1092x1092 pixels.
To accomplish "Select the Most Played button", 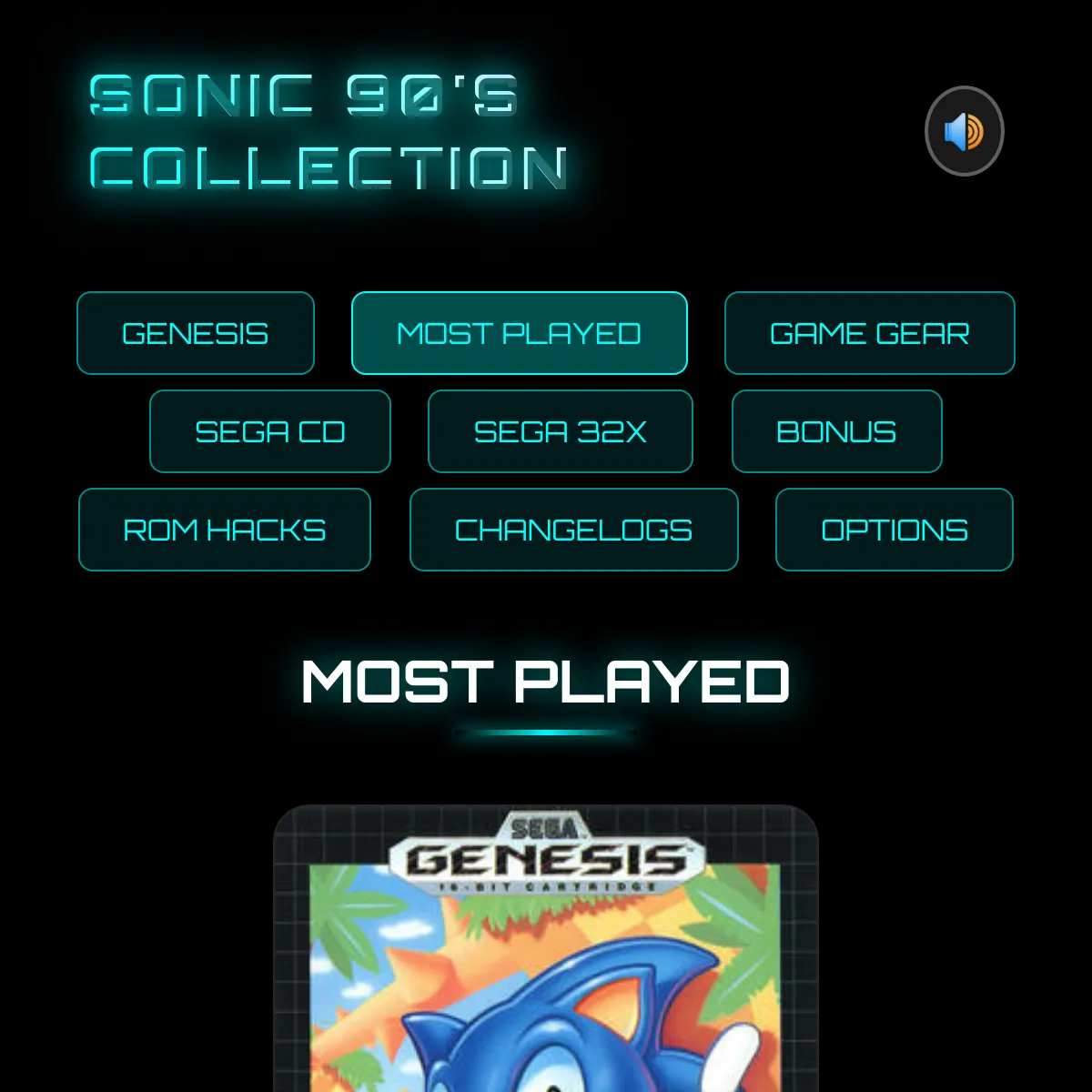I will tap(519, 333).
